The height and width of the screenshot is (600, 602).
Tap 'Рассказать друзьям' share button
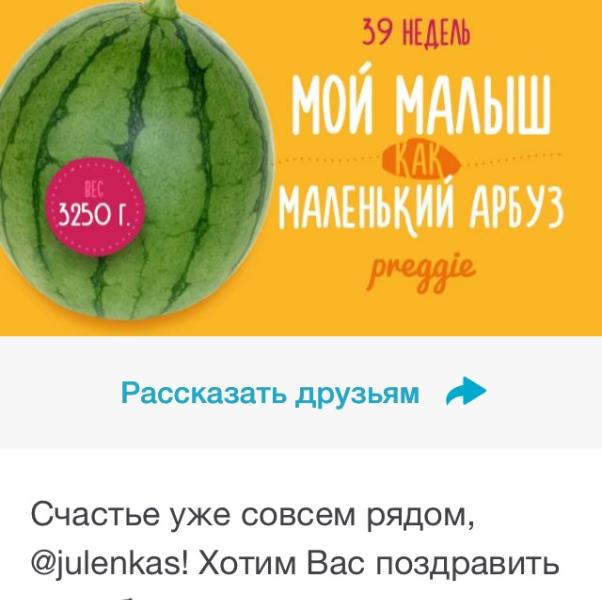click(300, 393)
